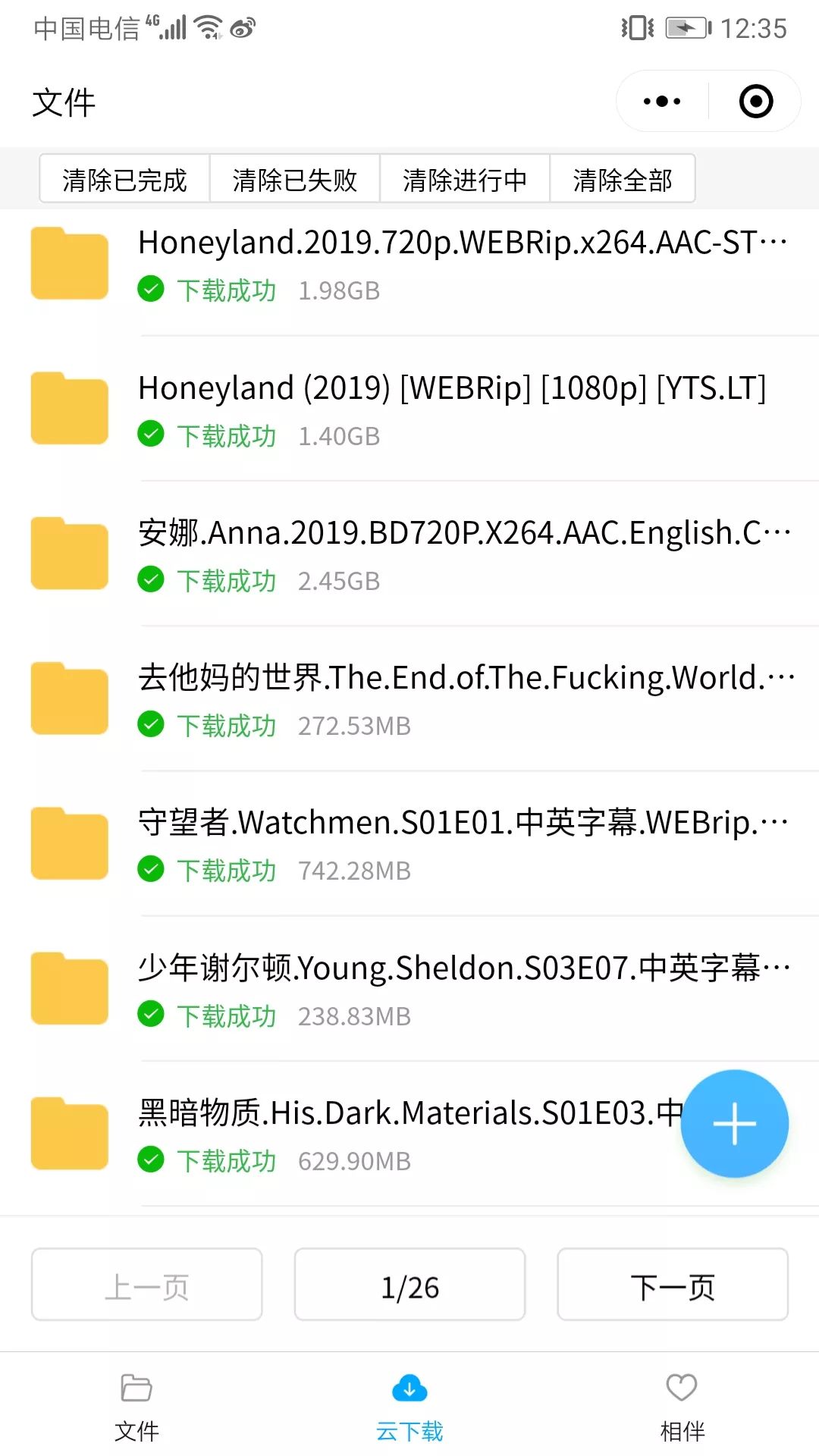
Task: Open the 安娜.Anna.2019 folder icon
Action: tap(68, 553)
